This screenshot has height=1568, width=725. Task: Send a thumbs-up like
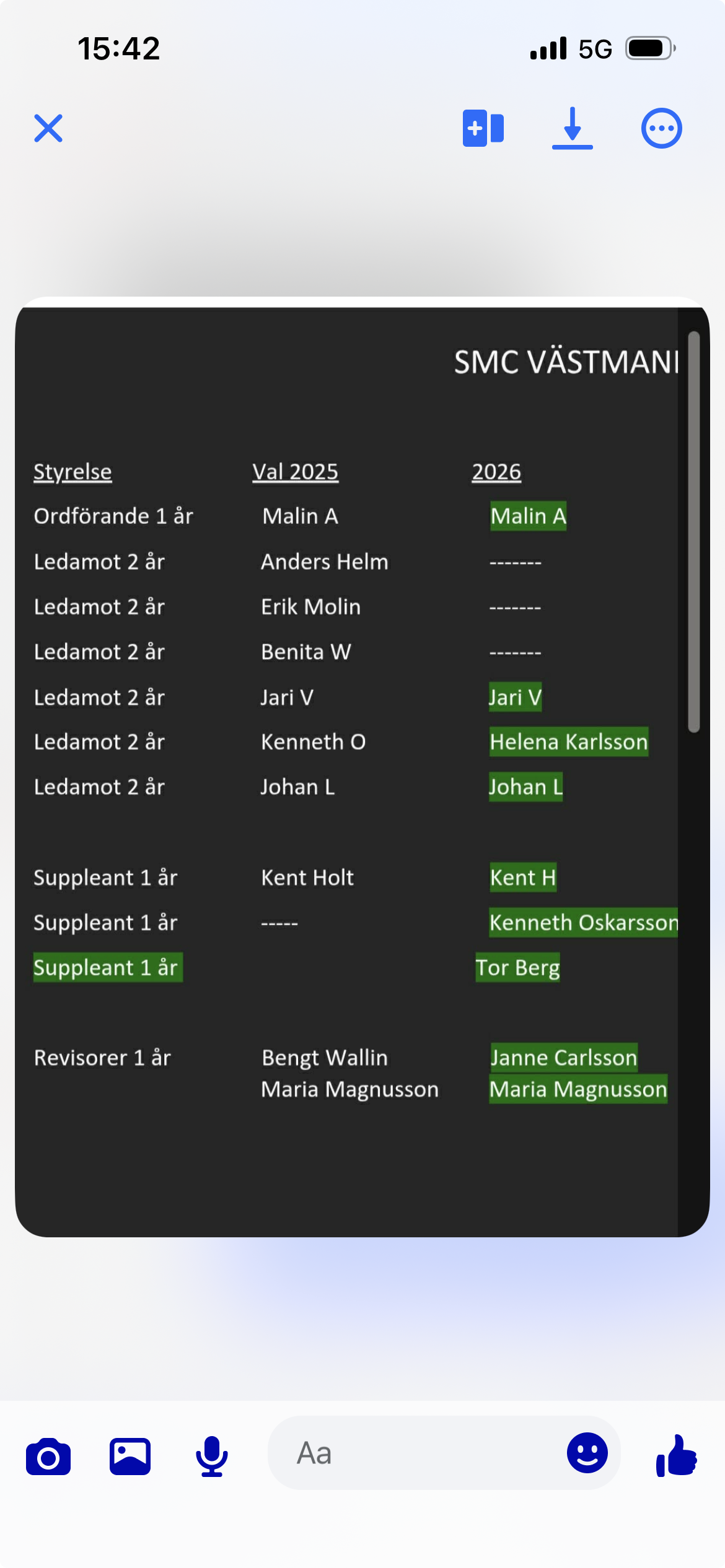pos(677,1457)
